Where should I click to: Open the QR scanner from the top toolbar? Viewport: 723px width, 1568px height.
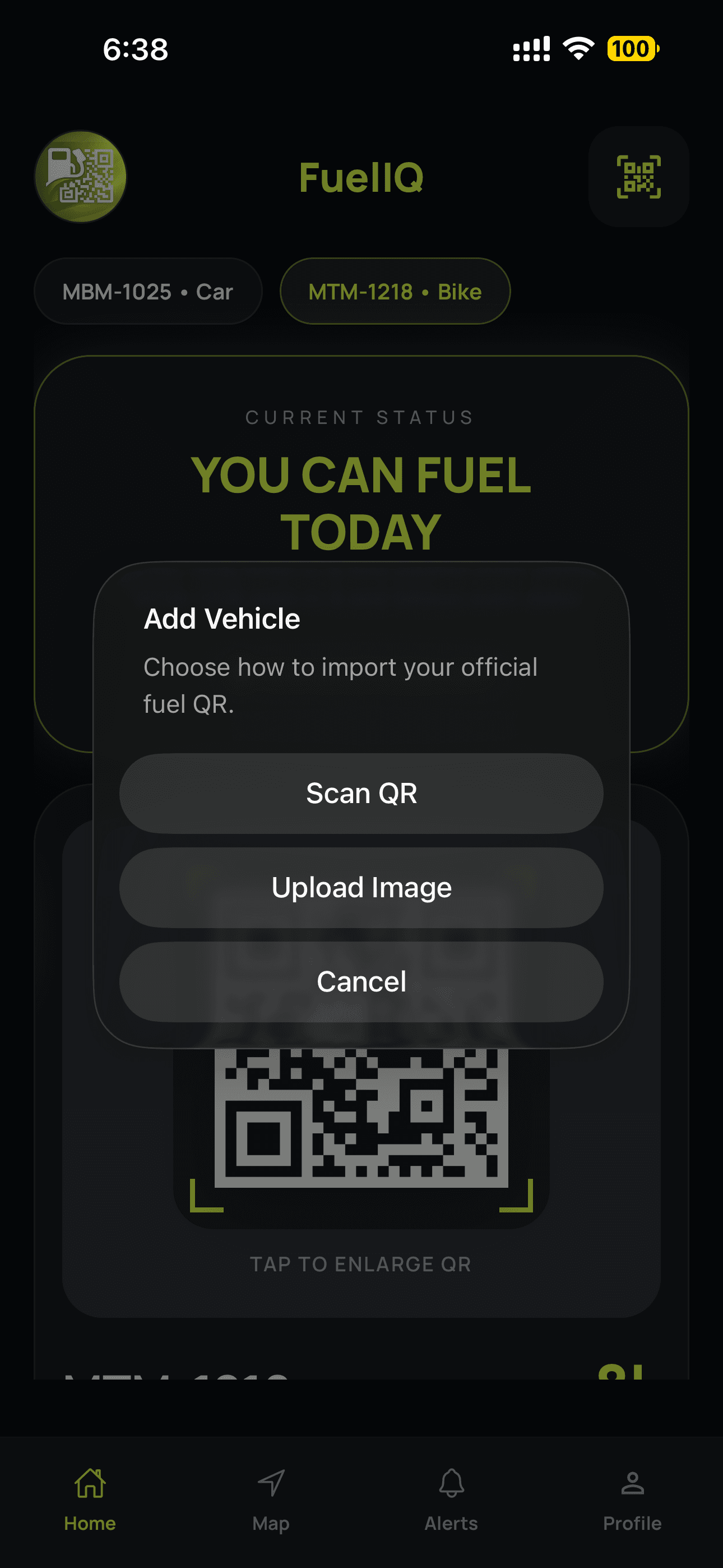click(x=637, y=177)
